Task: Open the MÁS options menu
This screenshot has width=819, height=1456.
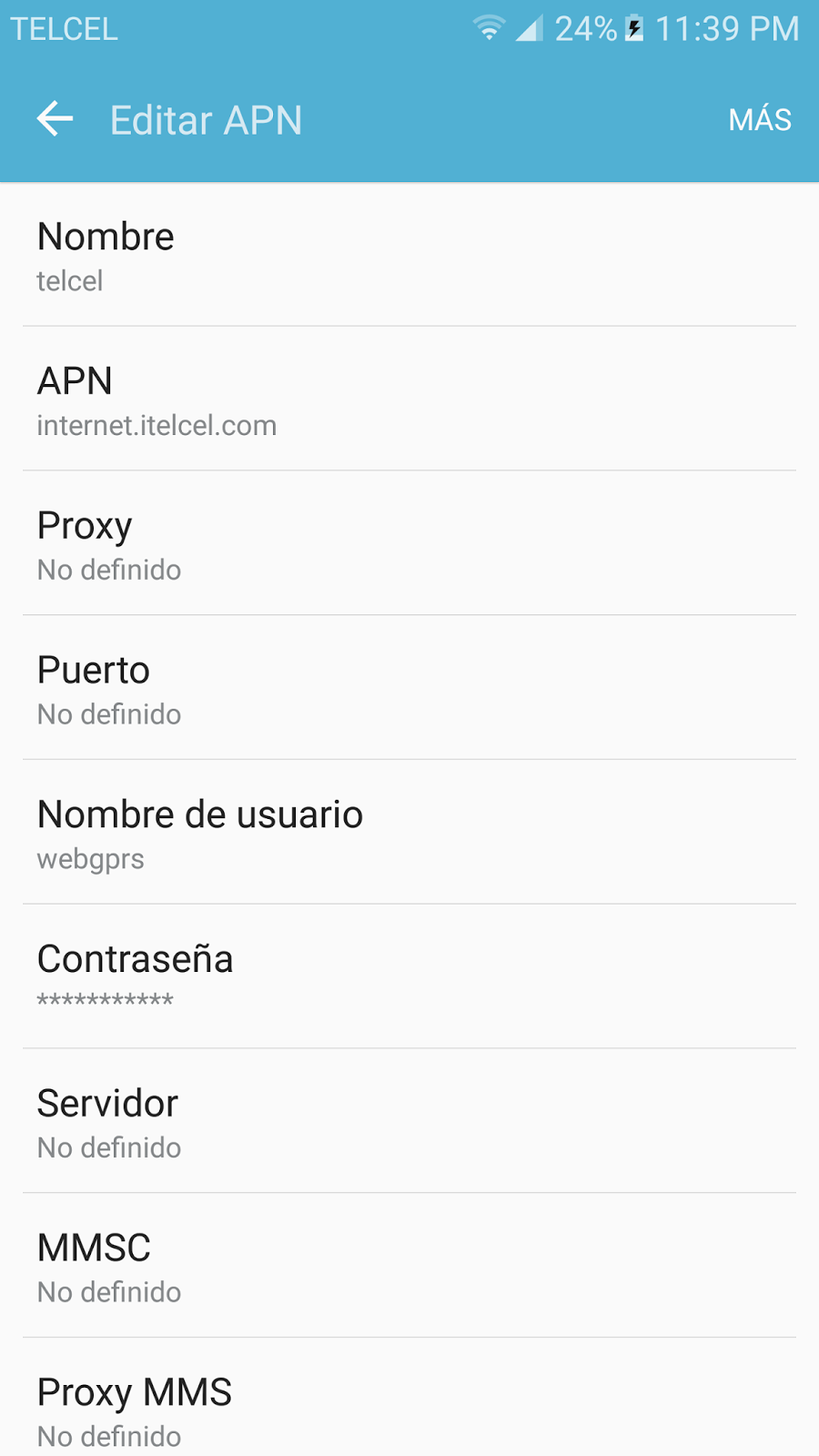Action: point(759,120)
